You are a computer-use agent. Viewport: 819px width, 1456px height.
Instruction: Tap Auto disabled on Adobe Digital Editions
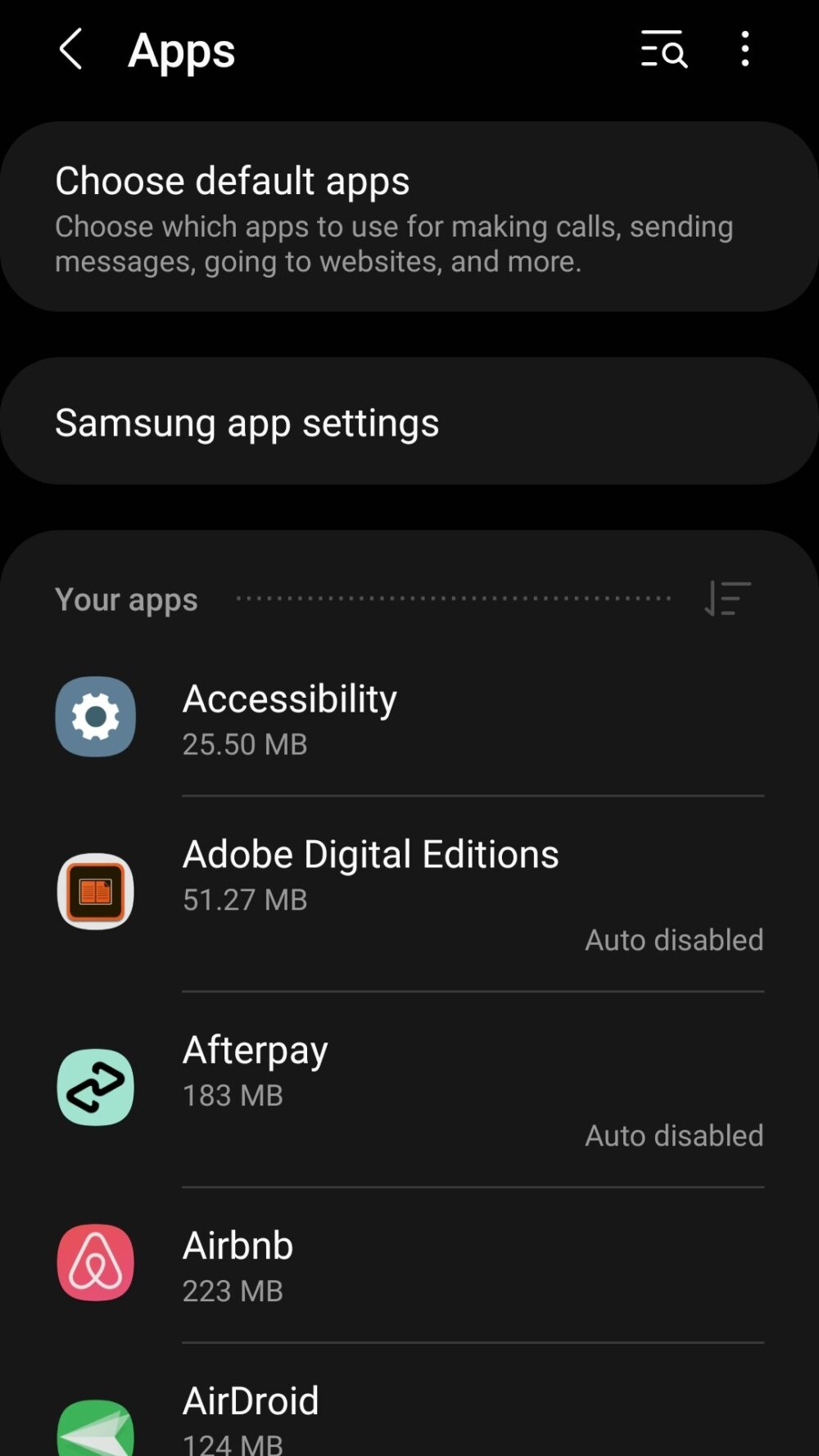point(673,939)
